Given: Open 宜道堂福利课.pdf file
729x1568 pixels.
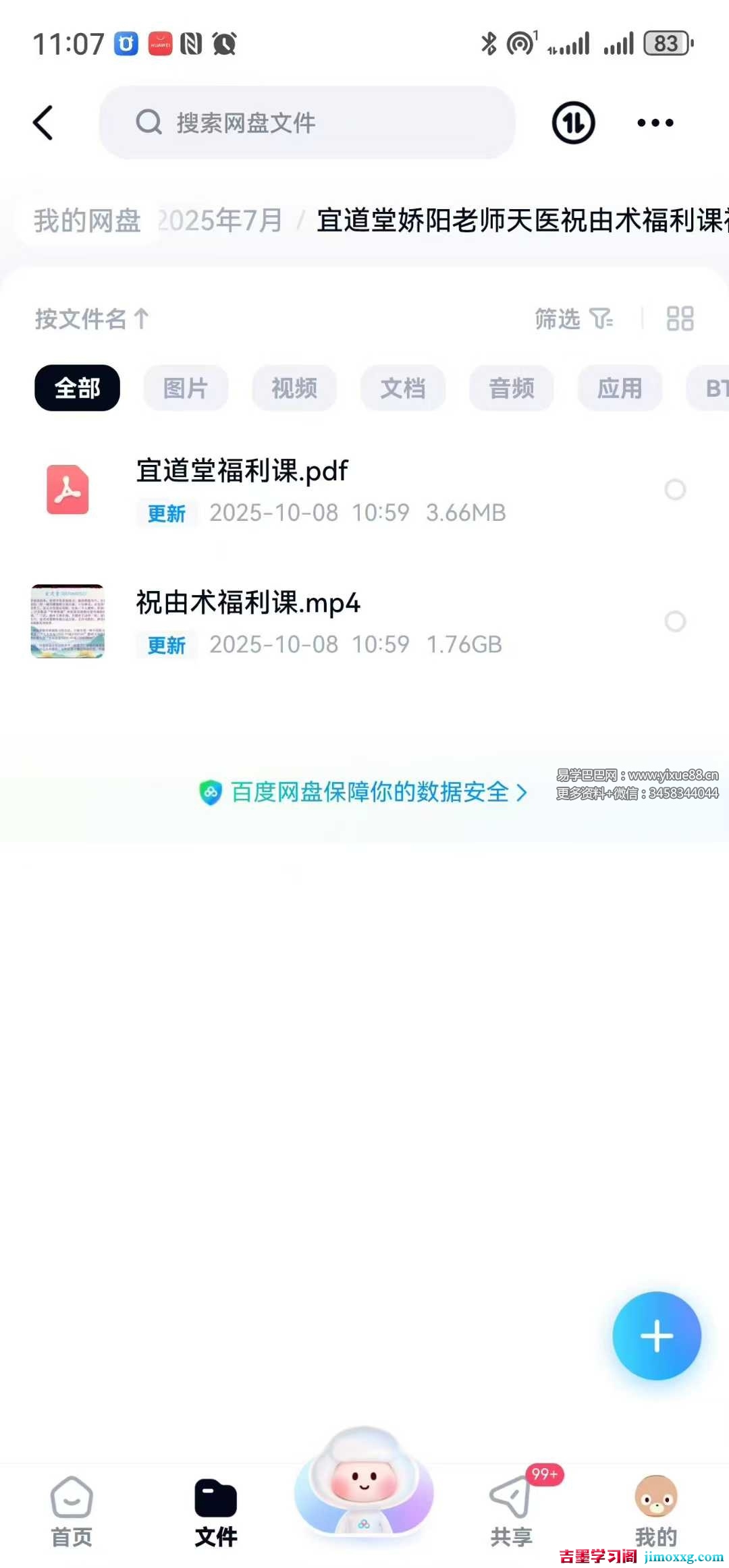Looking at the screenshot, I should (243, 472).
